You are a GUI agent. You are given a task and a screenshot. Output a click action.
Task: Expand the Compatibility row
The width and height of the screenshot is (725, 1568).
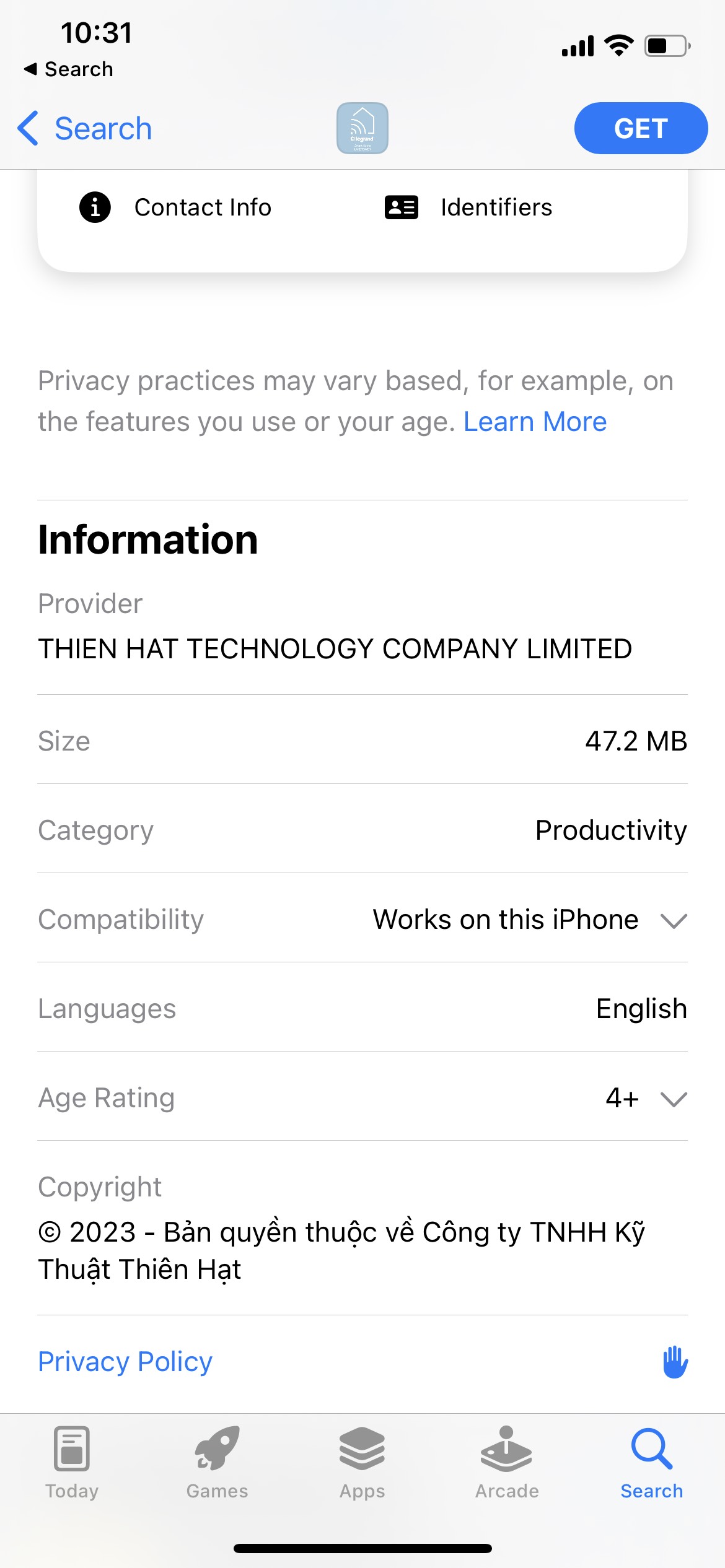tap(362, 919)
